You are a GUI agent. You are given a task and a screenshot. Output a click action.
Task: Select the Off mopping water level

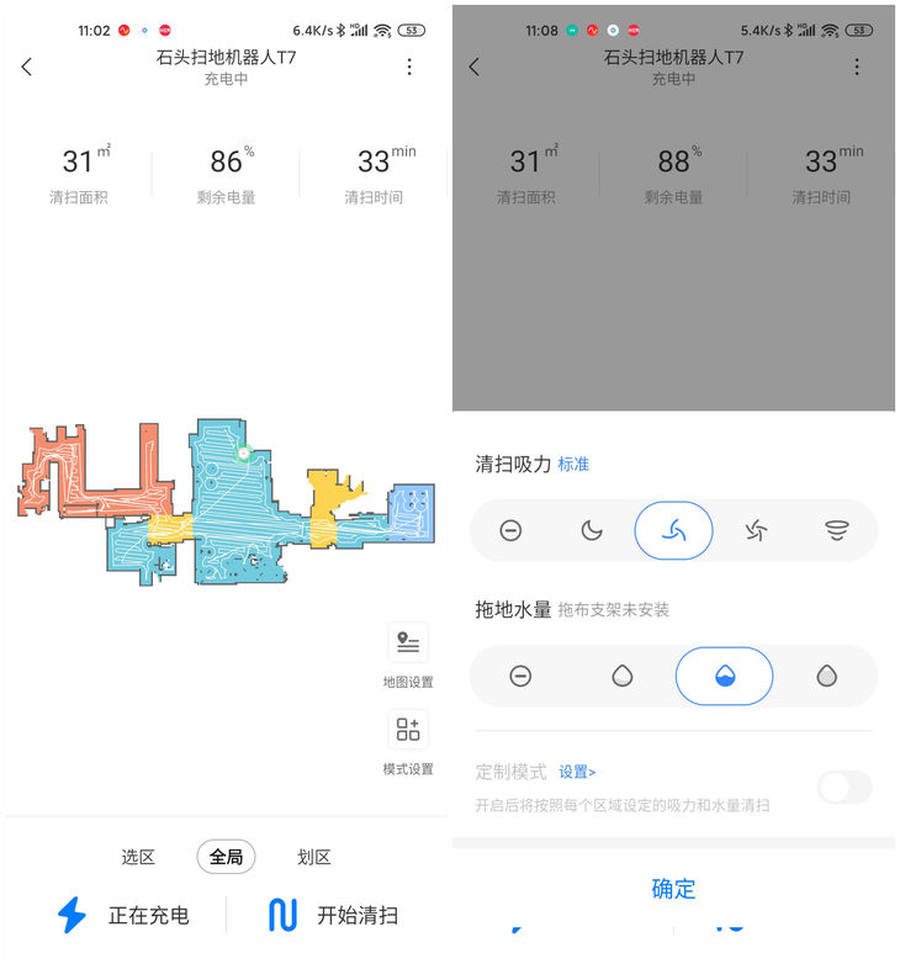[x=521, y=676]
